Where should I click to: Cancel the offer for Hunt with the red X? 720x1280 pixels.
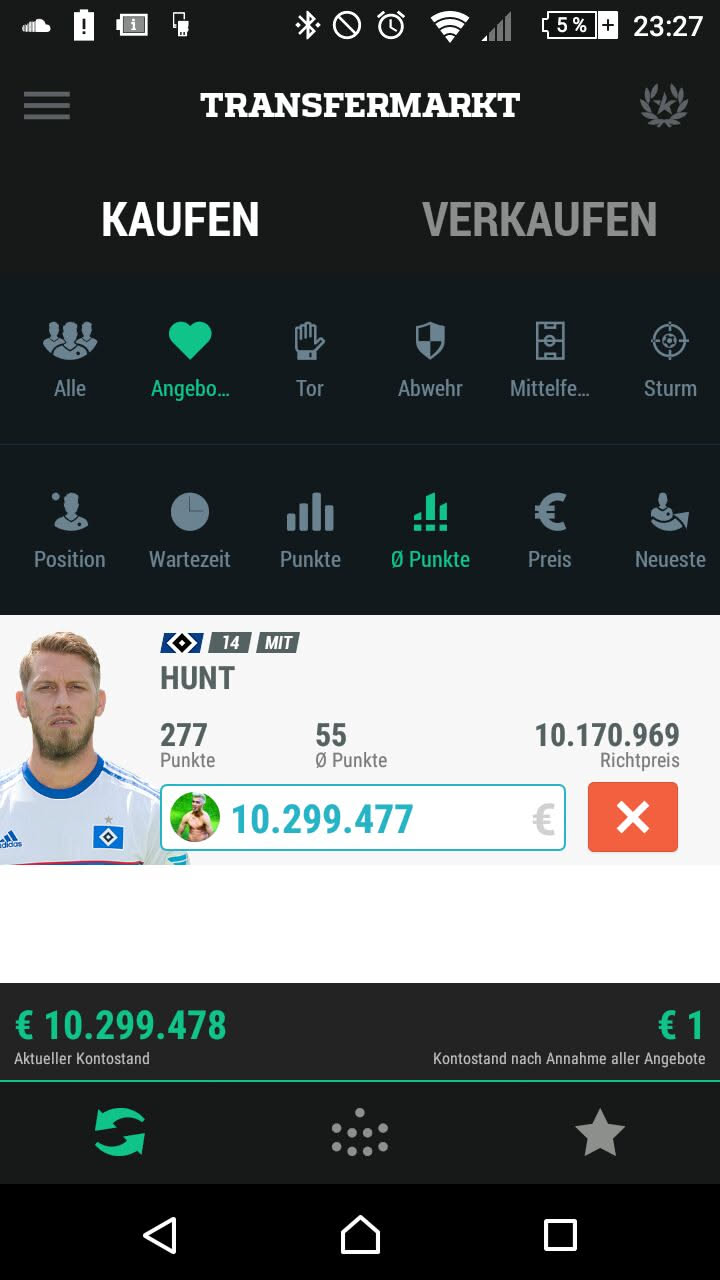[633, 817]
